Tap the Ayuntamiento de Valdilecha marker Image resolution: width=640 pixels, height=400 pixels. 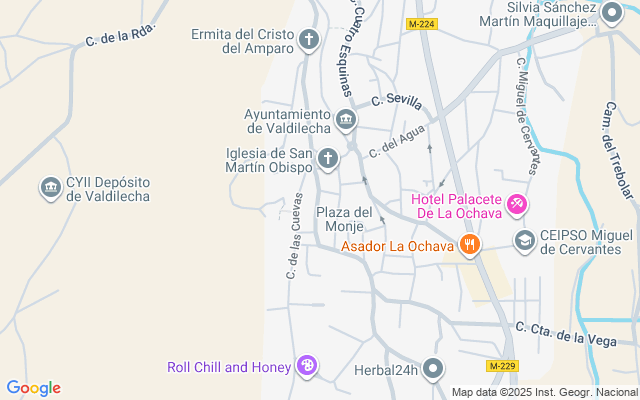point(345,120)
